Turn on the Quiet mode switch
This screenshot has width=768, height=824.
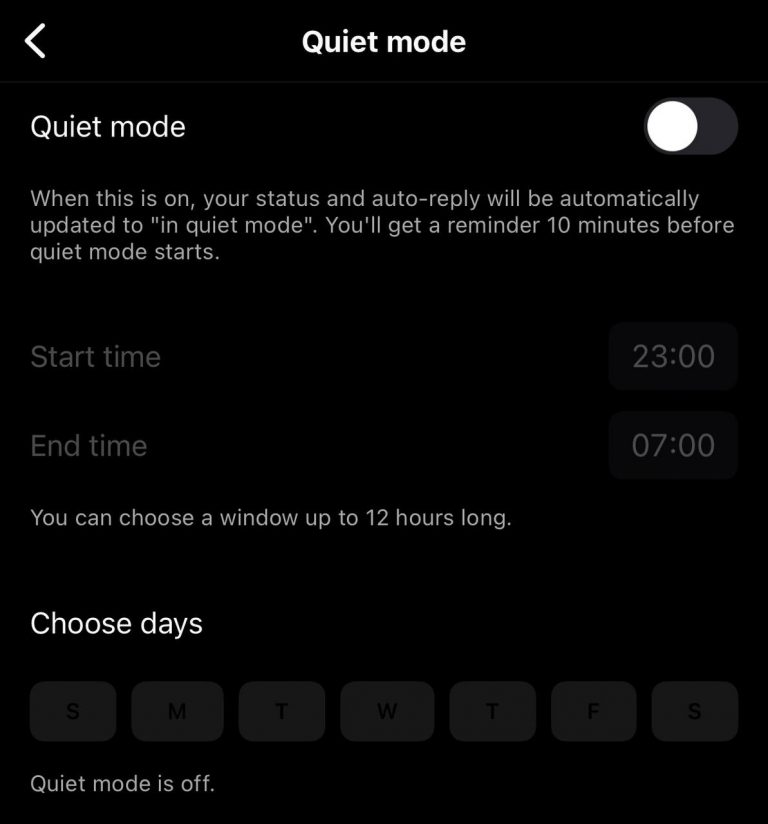690,127
